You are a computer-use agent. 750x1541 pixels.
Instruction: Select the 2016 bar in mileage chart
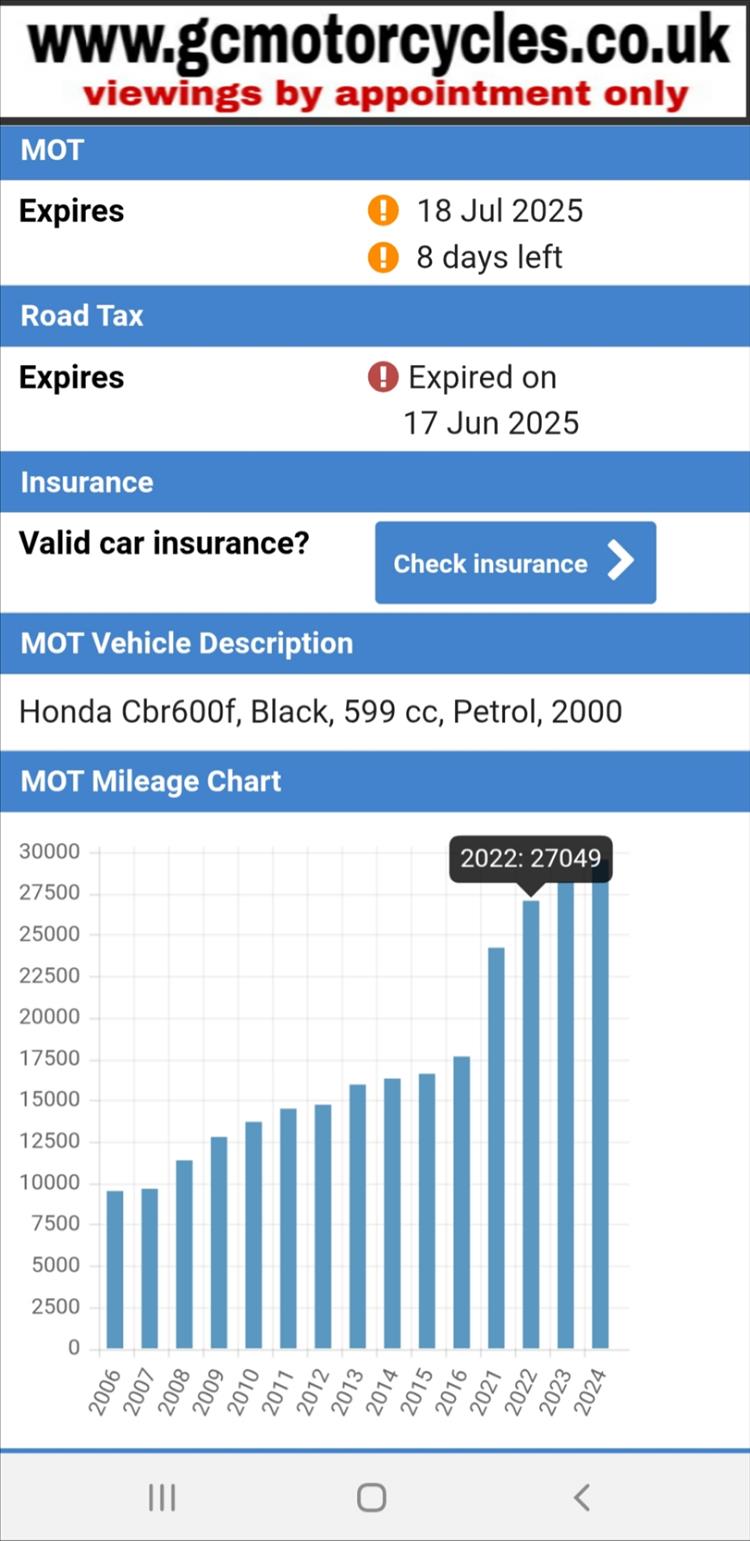pyautogui.click(x=461, y=1203)
